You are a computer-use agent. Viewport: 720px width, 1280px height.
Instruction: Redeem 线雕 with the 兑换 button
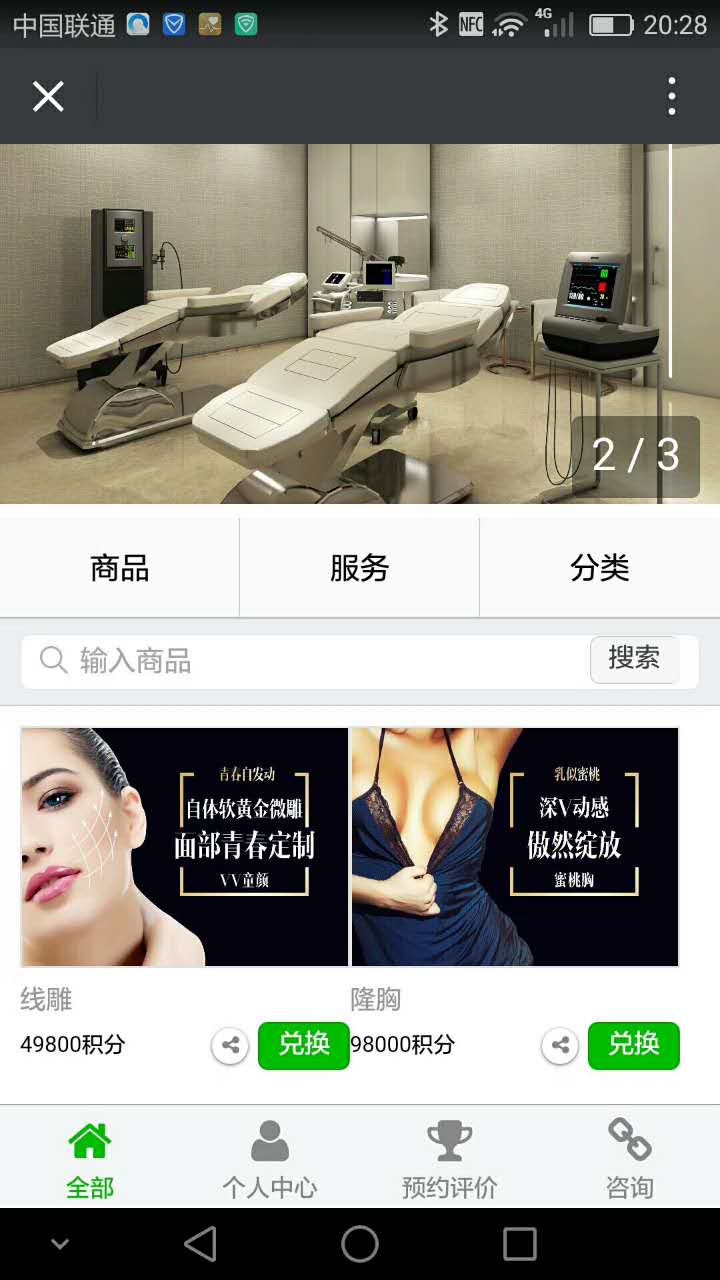(304, 1045)
